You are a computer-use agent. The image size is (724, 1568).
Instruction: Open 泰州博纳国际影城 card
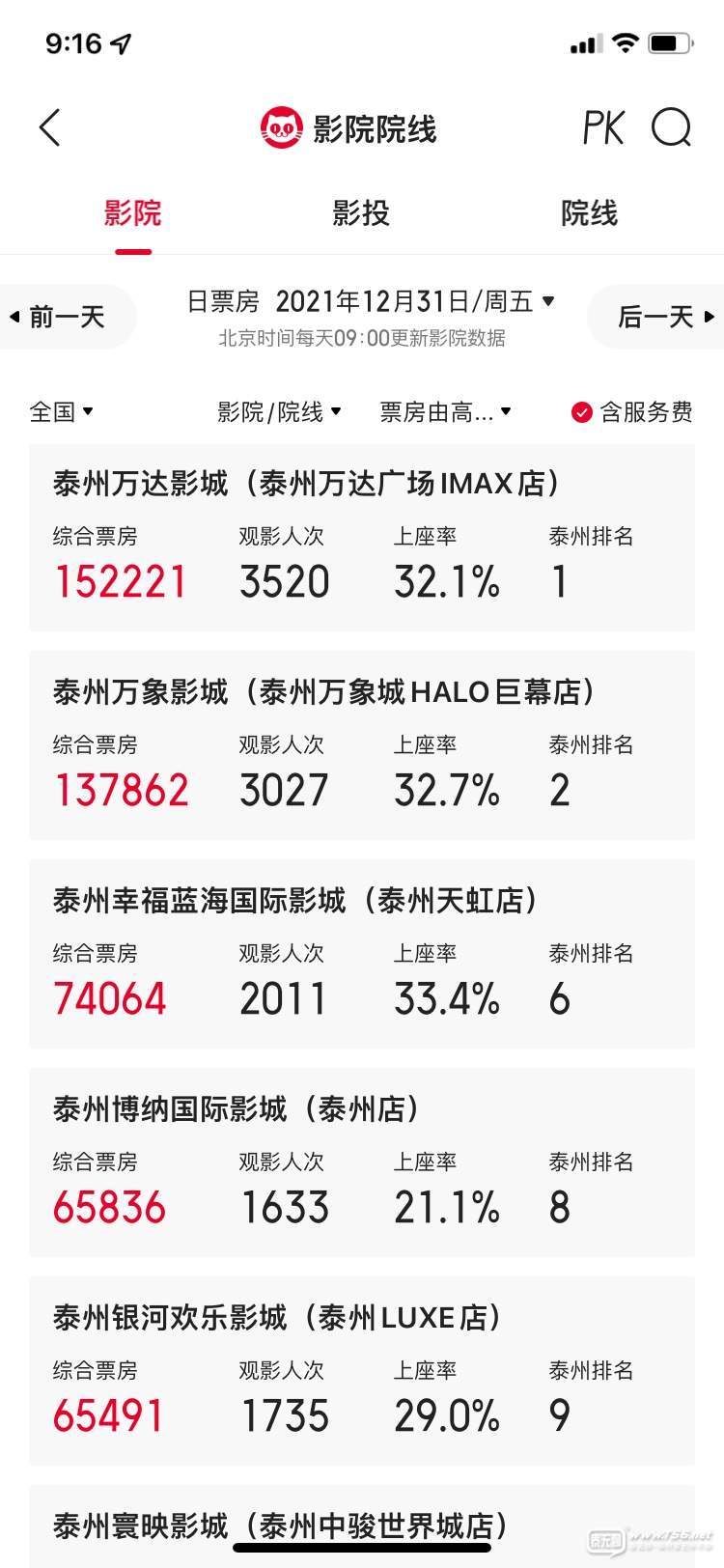coord(362,1163)
